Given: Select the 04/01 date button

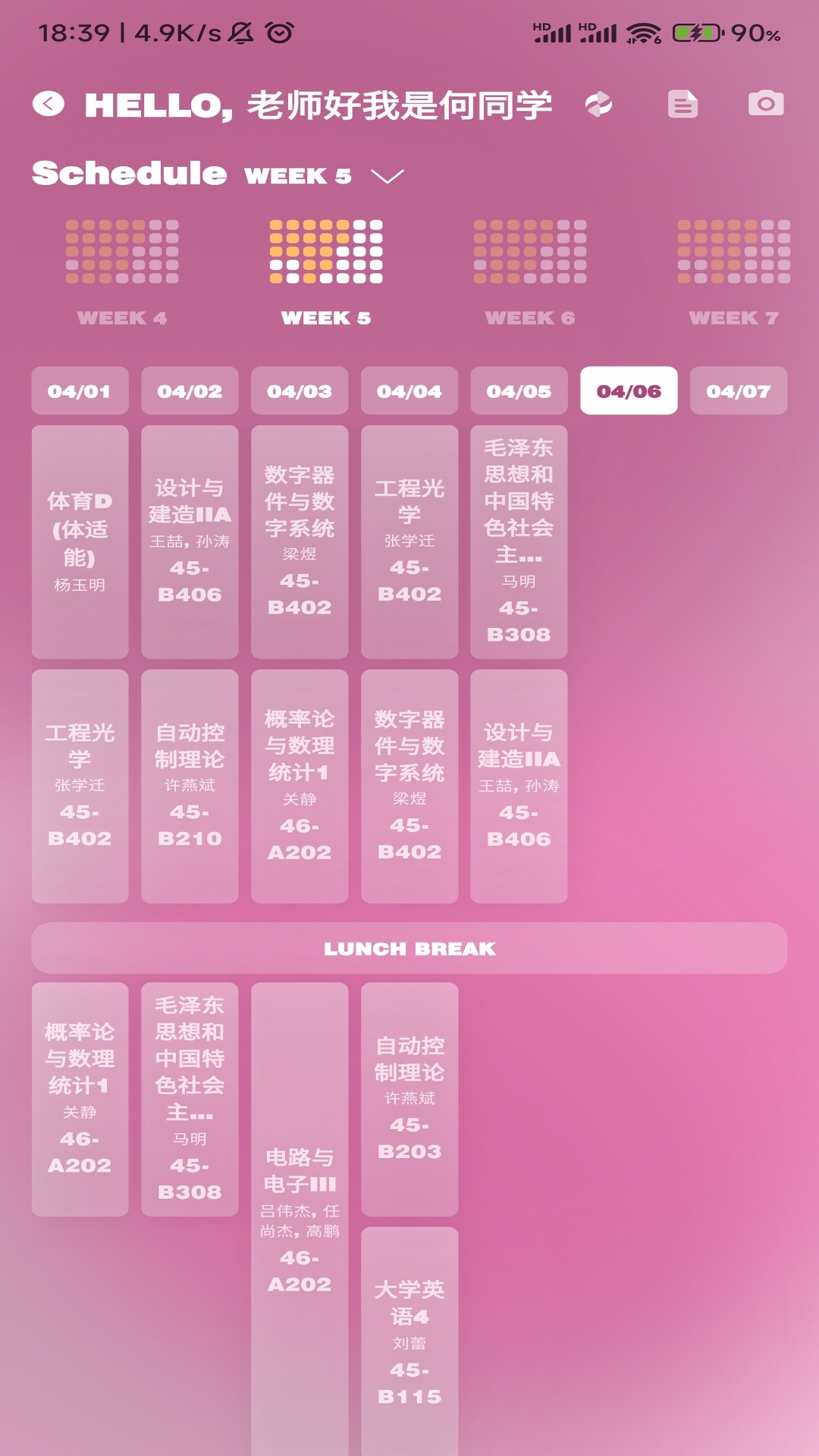Looking at the screenshot, I should tap(80, 391).
